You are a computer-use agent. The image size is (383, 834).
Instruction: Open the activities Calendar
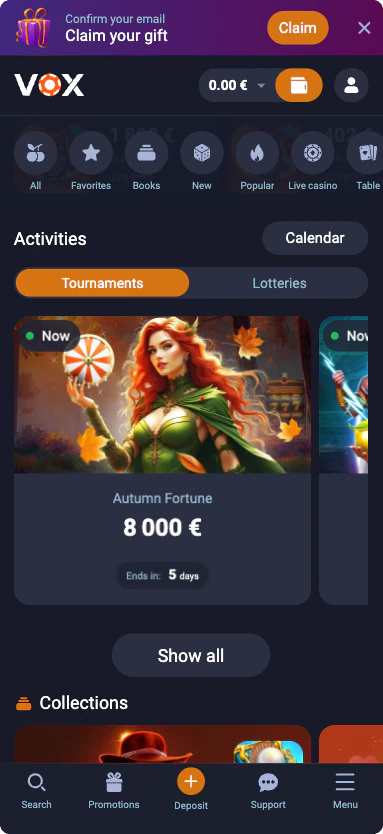click(x=315, y=238)
